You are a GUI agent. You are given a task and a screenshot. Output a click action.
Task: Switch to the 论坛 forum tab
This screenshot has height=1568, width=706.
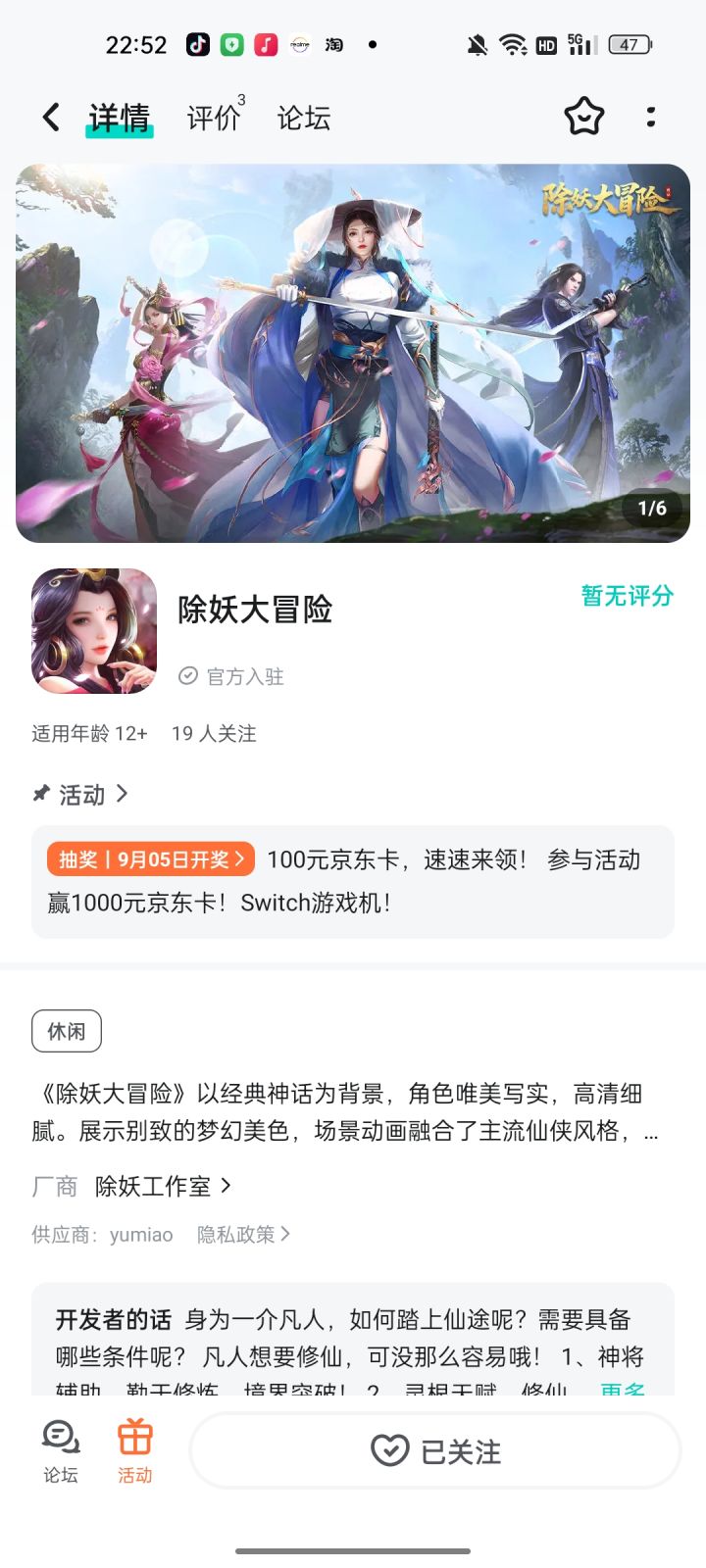tap(303, 117)
